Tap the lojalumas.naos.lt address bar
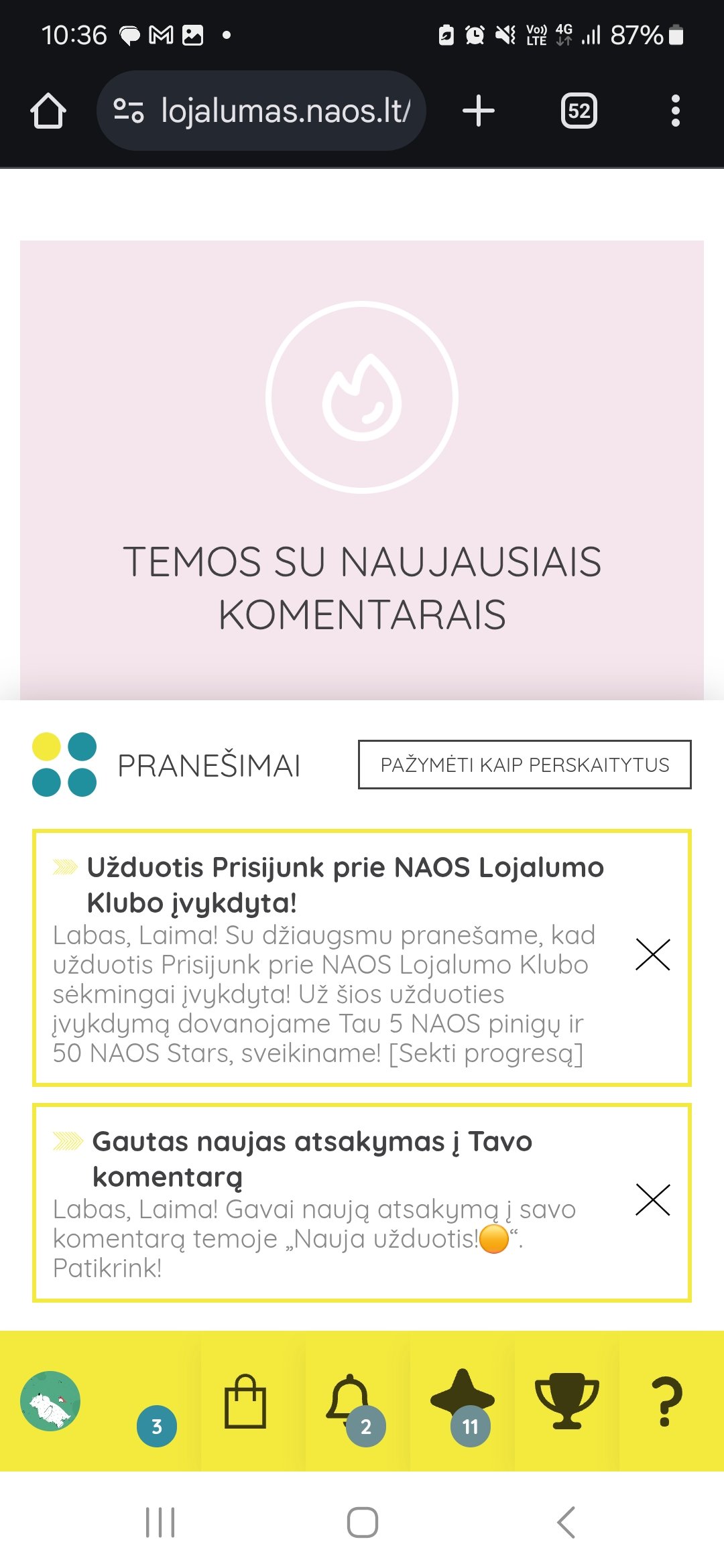 pos(261,111)
